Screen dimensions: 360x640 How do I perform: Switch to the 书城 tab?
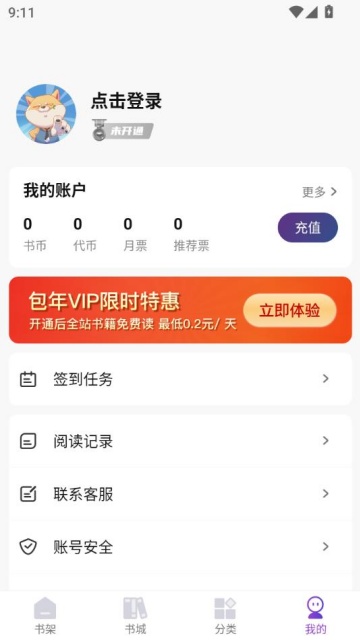(x=135, y=616)
